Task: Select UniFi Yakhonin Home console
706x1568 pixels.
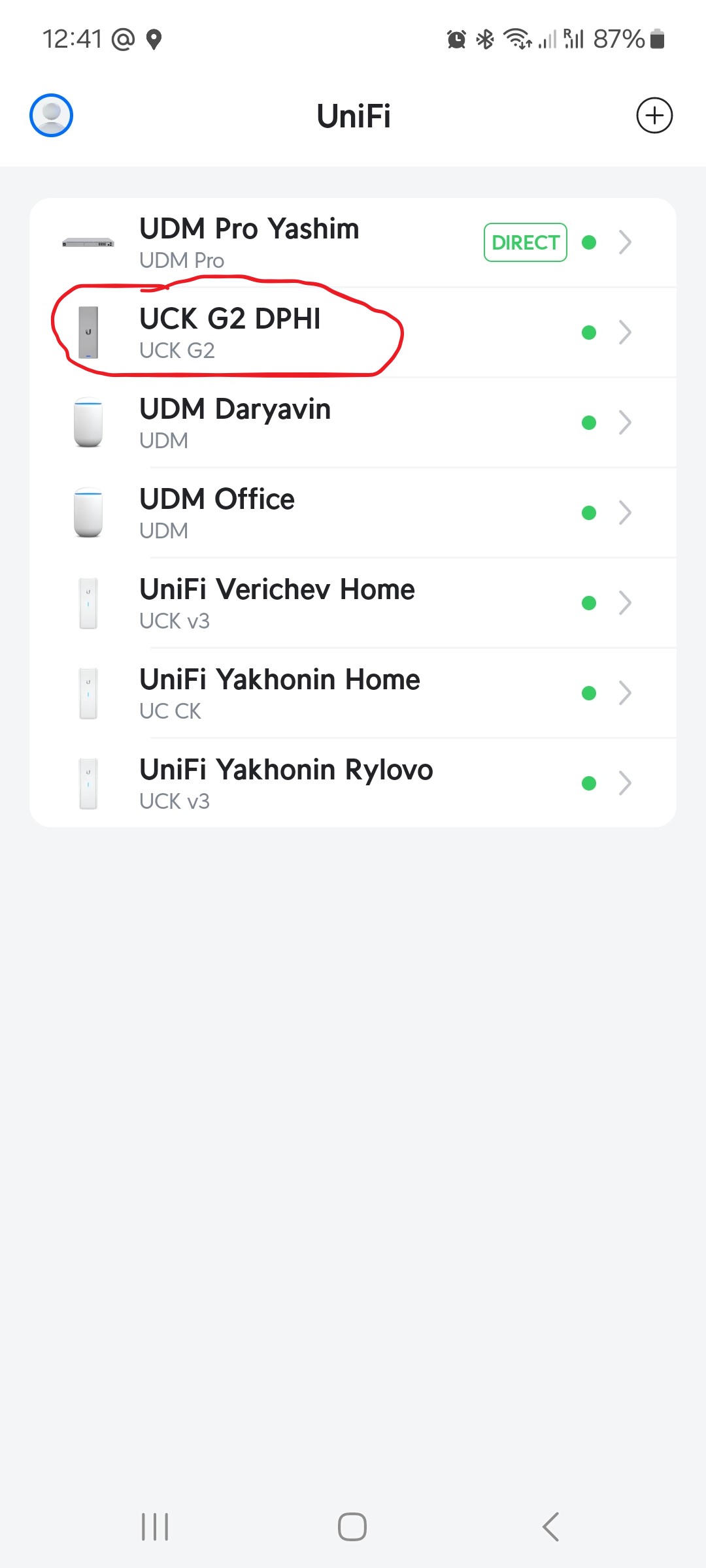Action: click(x=353, y=693)
